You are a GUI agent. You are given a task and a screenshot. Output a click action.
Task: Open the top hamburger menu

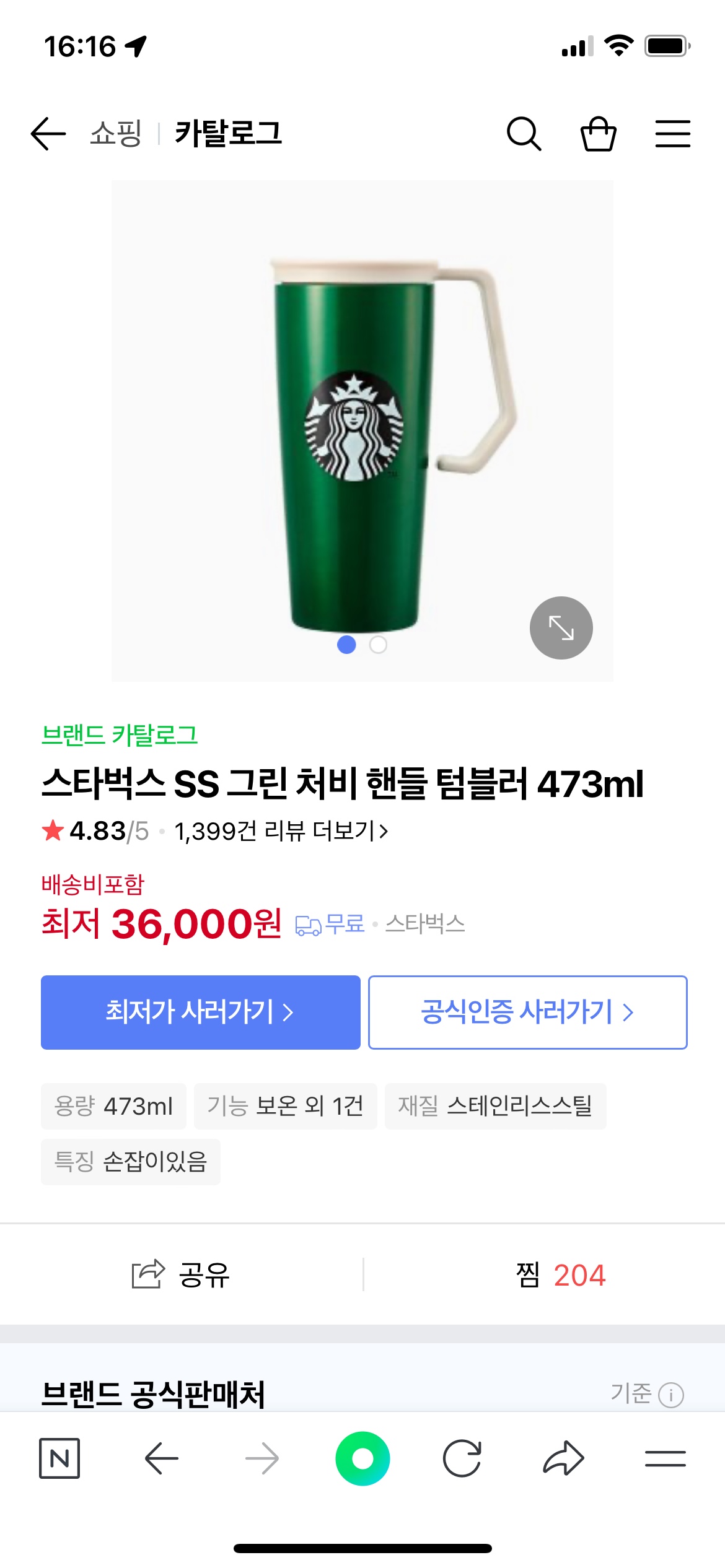pos(673,134)
